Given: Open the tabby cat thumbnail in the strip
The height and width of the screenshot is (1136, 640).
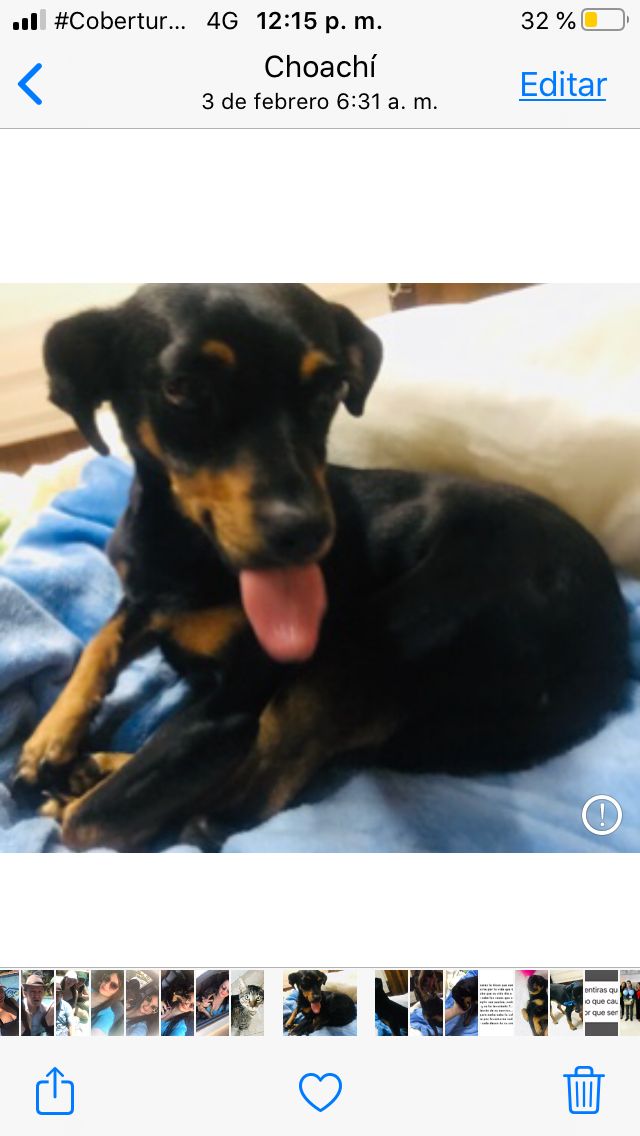Looking at the screenshot, I should 248,1002.
